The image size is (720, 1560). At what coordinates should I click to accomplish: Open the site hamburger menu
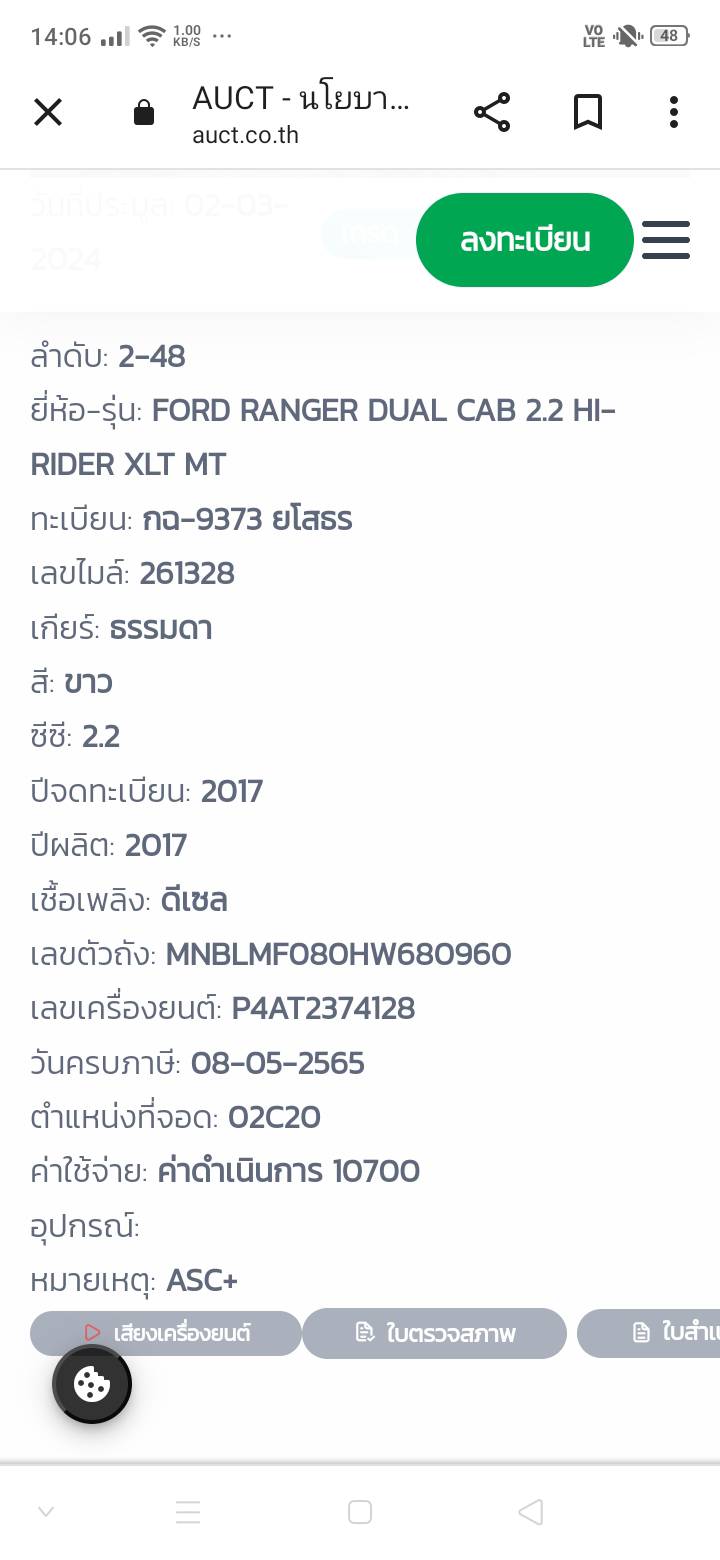(666, 240)
